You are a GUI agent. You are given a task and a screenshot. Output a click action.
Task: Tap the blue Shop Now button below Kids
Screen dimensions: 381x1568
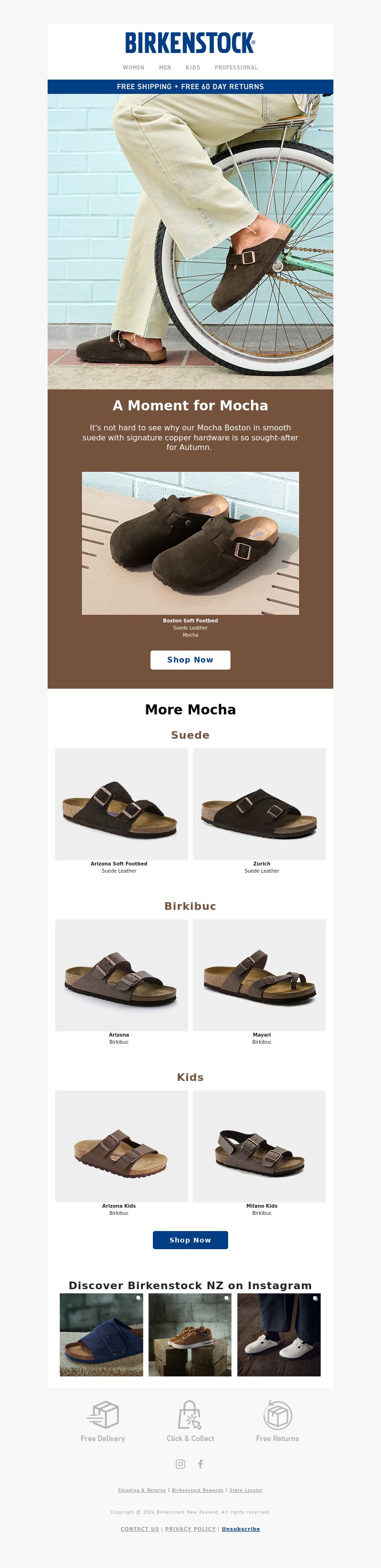click(x=190, y=1240)
